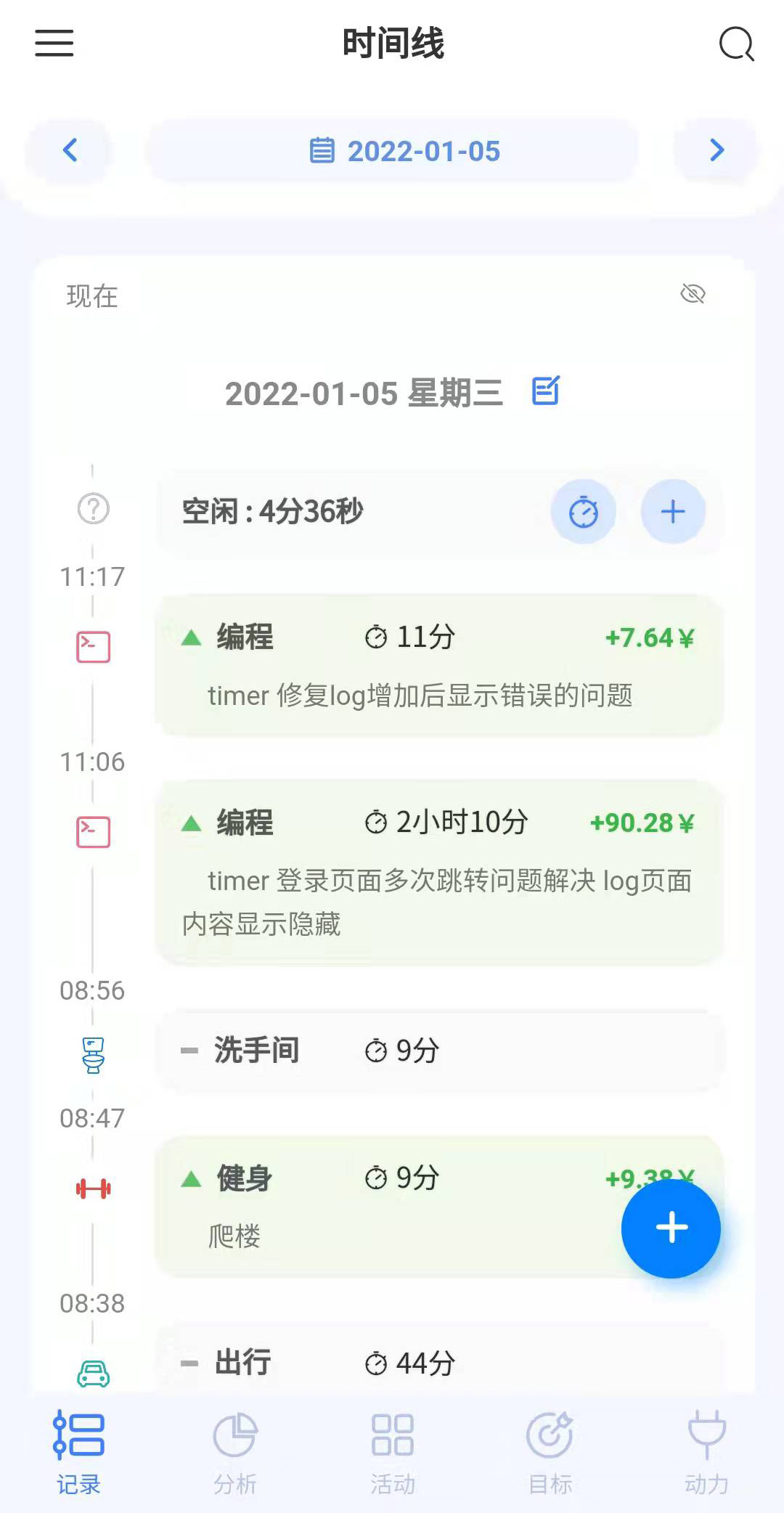Image resolution: width=784 pixels, height=1513 pixels.
Task: Click the green triangle on the 11-minute 编程 entry
Action: pos(191,637)
